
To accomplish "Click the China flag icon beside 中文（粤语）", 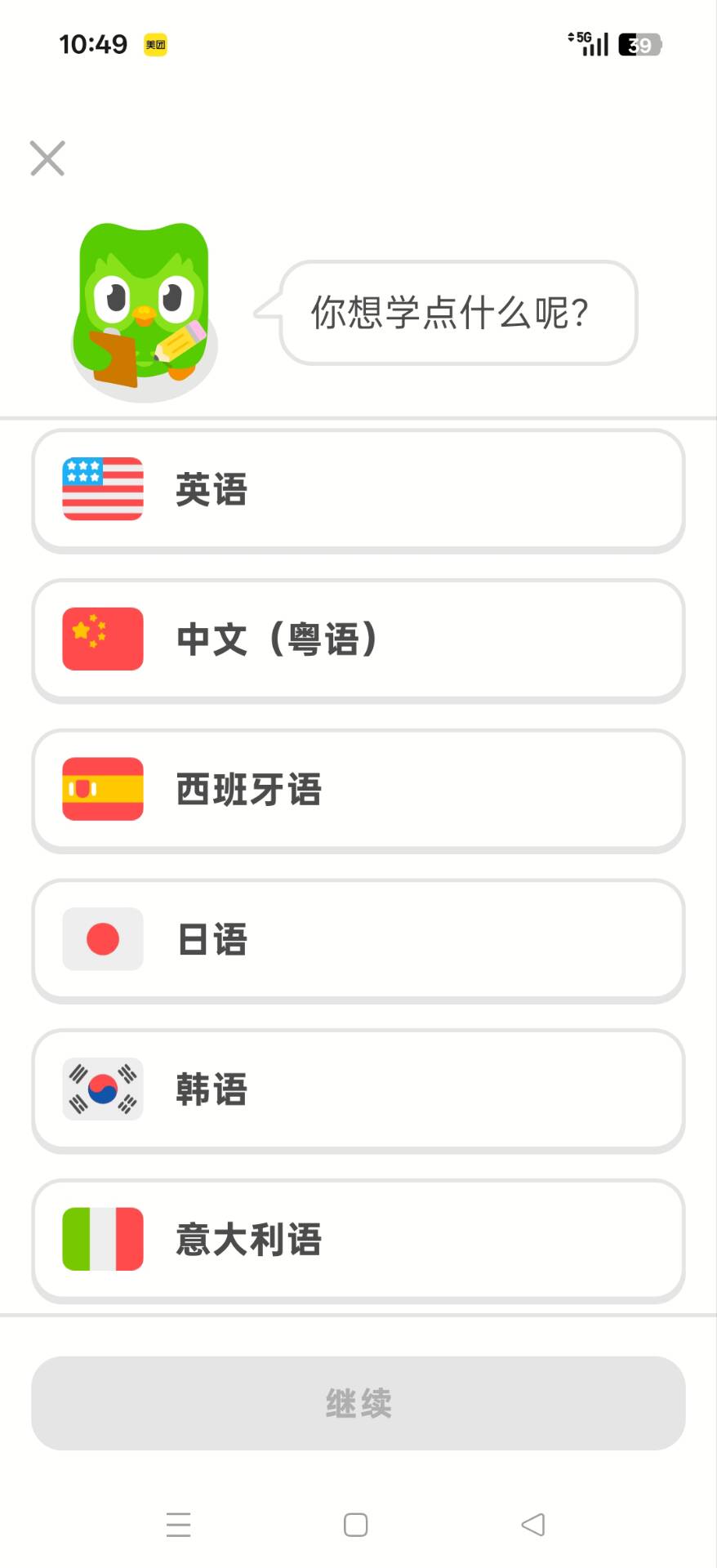I will tap(101, 639).
